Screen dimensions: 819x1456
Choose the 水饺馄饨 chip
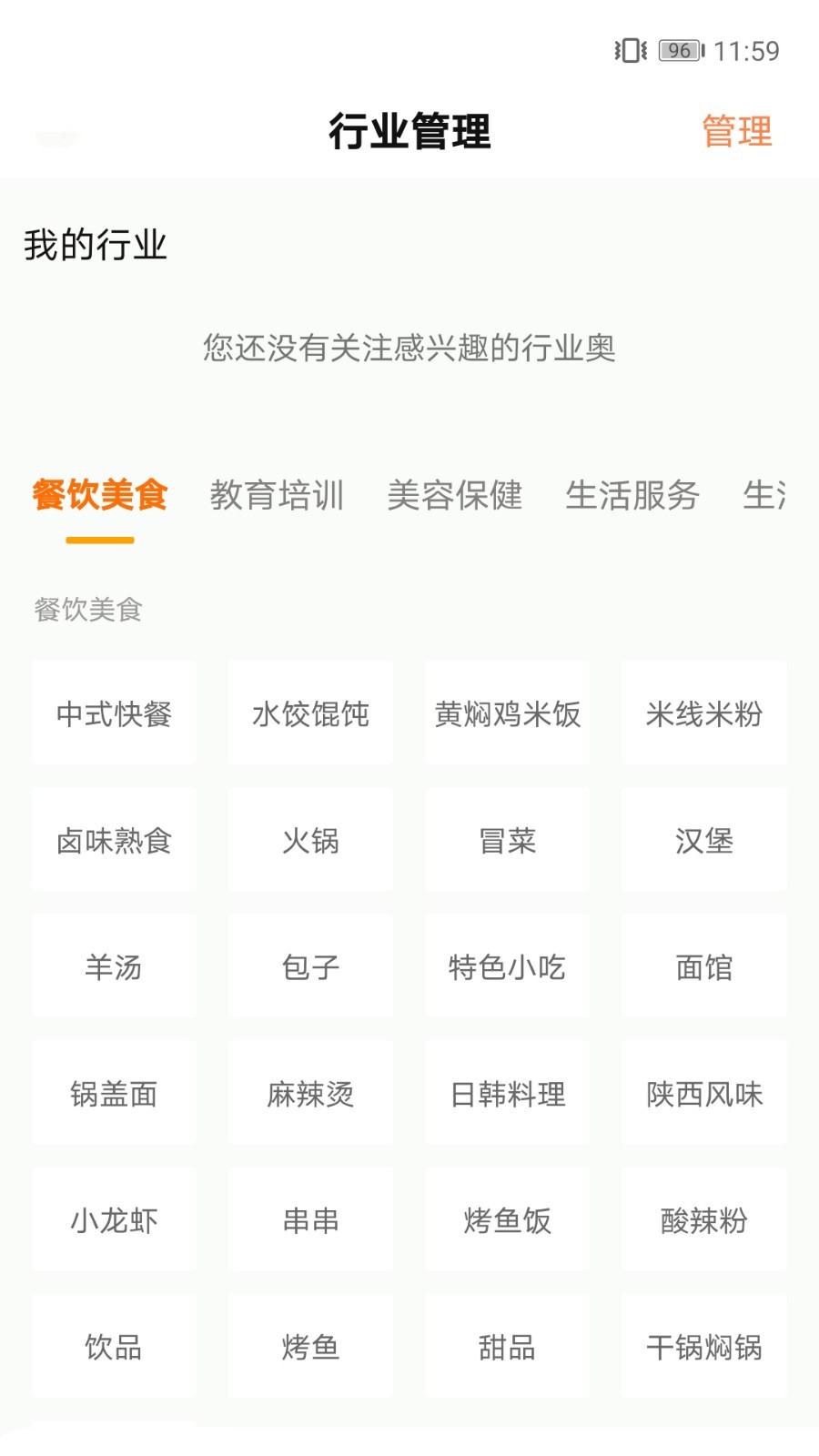(x=310, y=713)
